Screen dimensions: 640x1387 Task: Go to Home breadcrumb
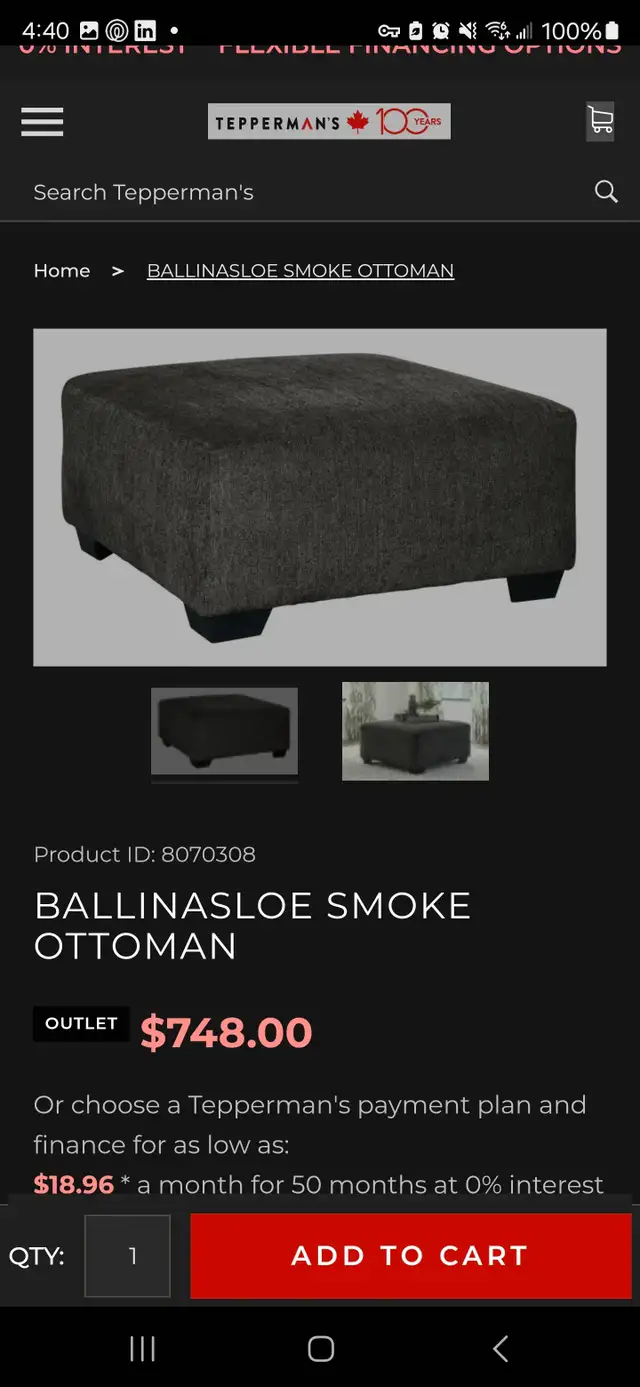(x=62, y=271)
